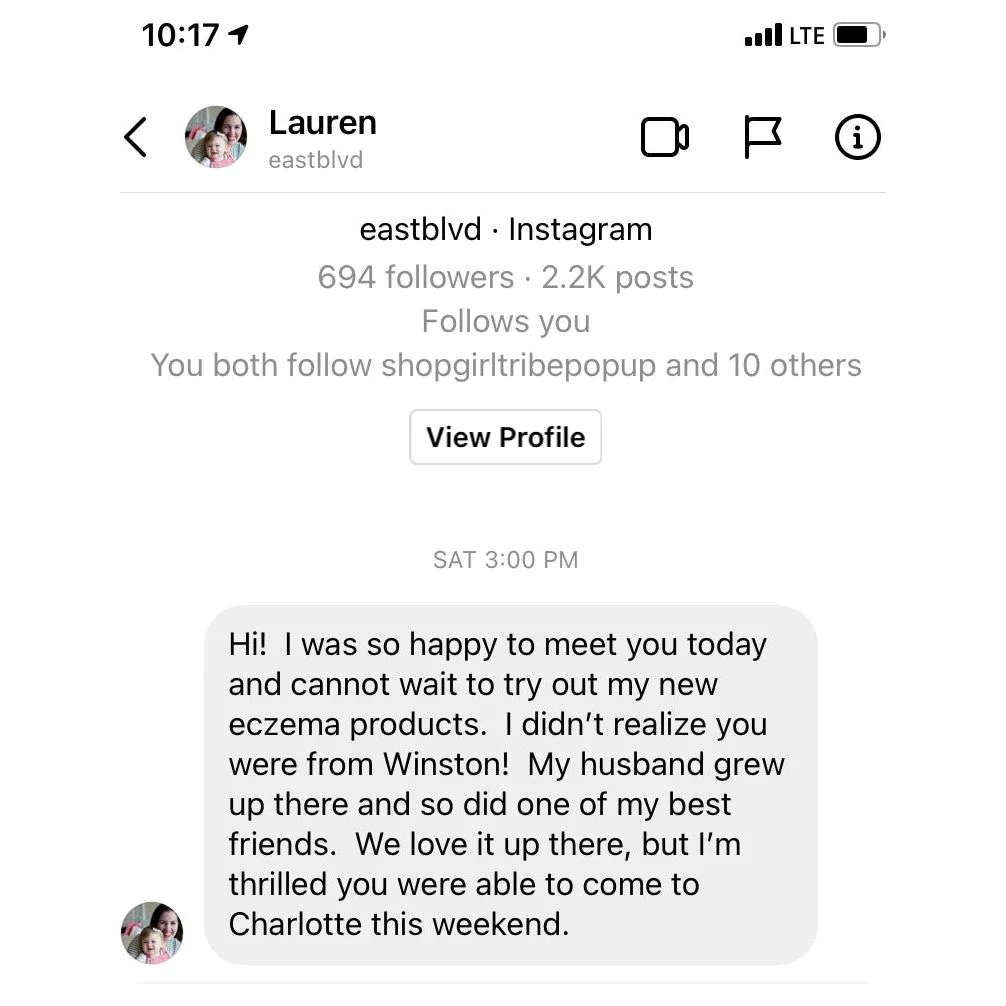Open conversation details info icon
This screenshot has height=1006, width=1006.
tap(857, 137)
